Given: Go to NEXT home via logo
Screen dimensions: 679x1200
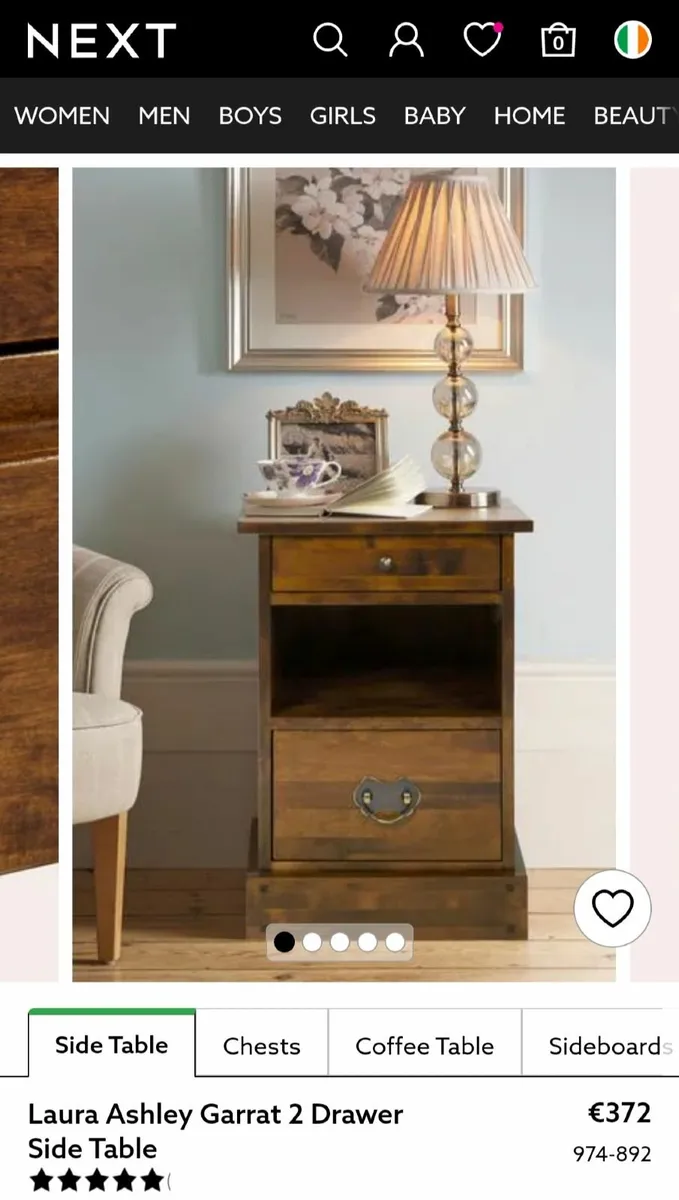Looking at the screenshot, I should coord(101,41).
